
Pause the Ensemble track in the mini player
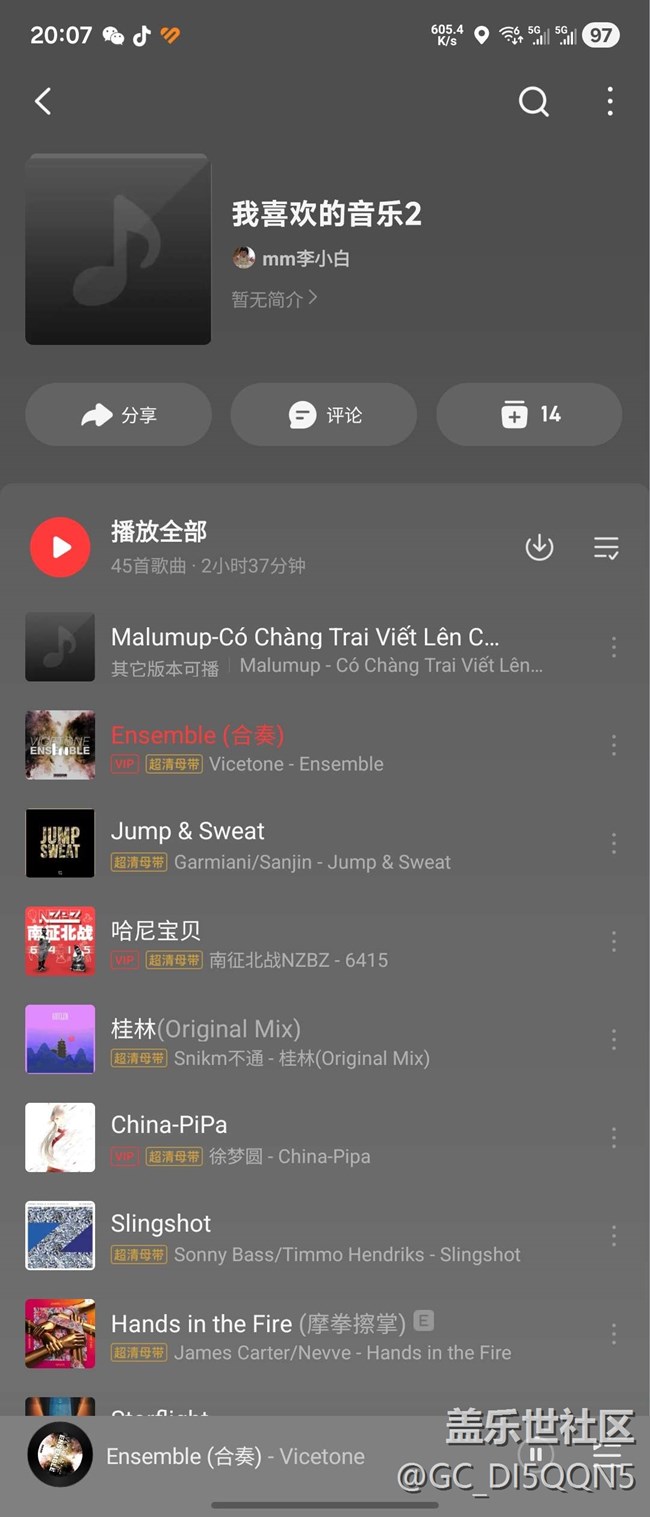click(536, 1456)
